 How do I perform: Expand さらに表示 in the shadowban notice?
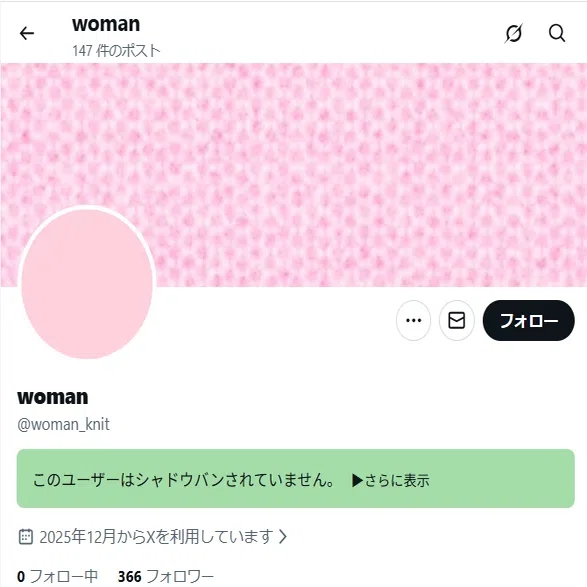391,480
